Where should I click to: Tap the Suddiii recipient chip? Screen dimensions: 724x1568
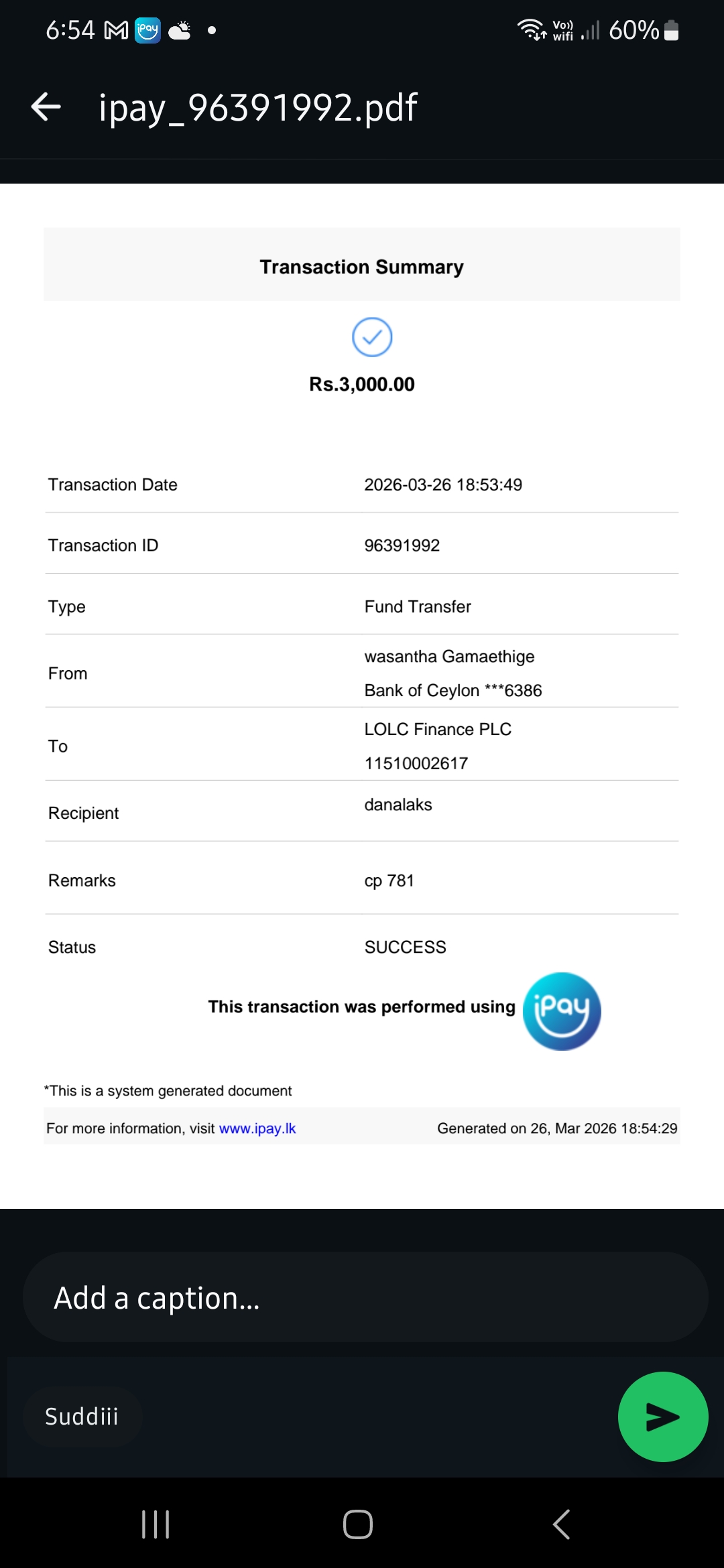[x=82, y=1417]
